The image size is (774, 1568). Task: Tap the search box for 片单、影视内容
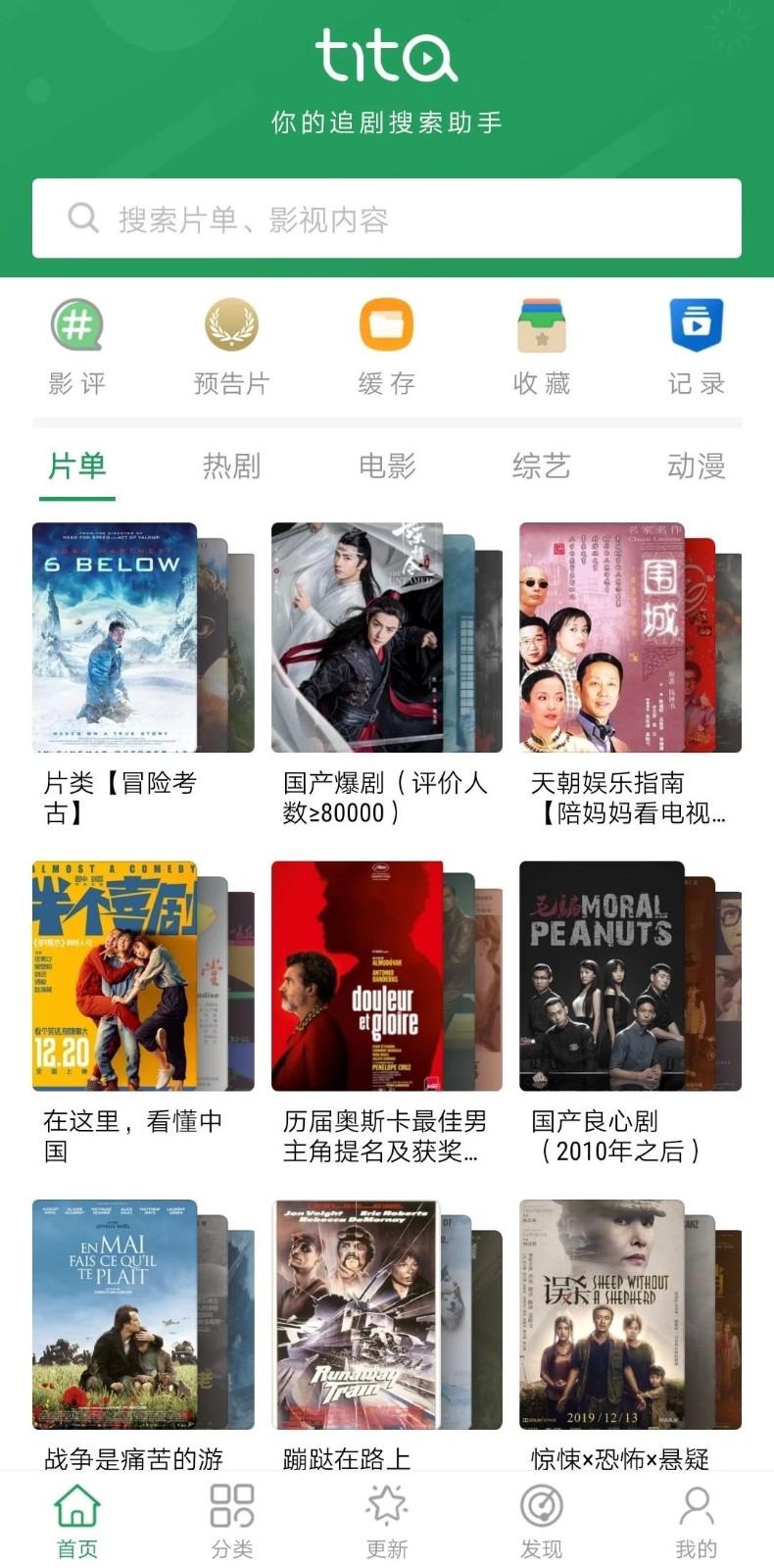(x=386, y=219)
